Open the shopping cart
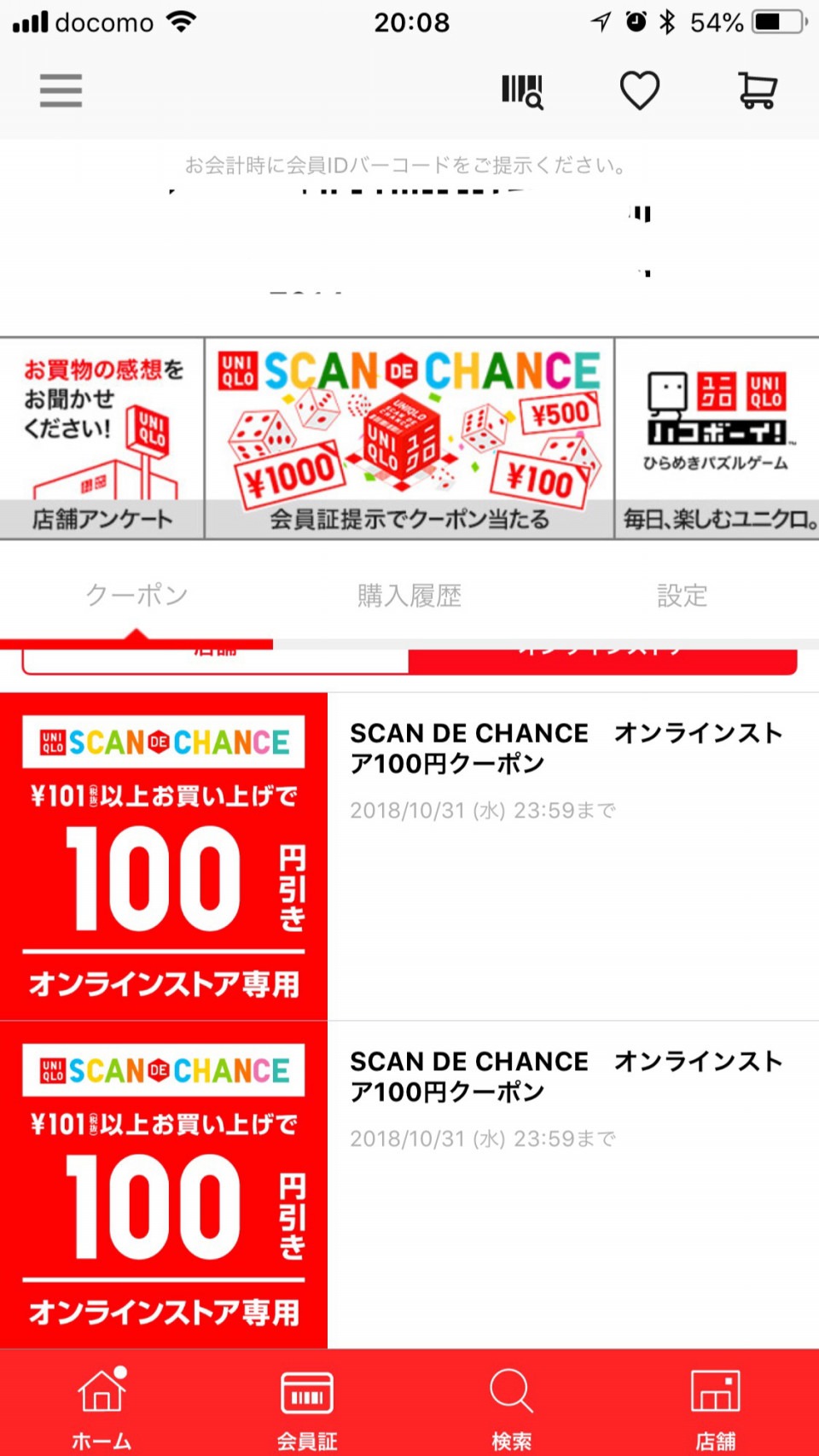Screen dimensions: 819x1456 (757, 90)
